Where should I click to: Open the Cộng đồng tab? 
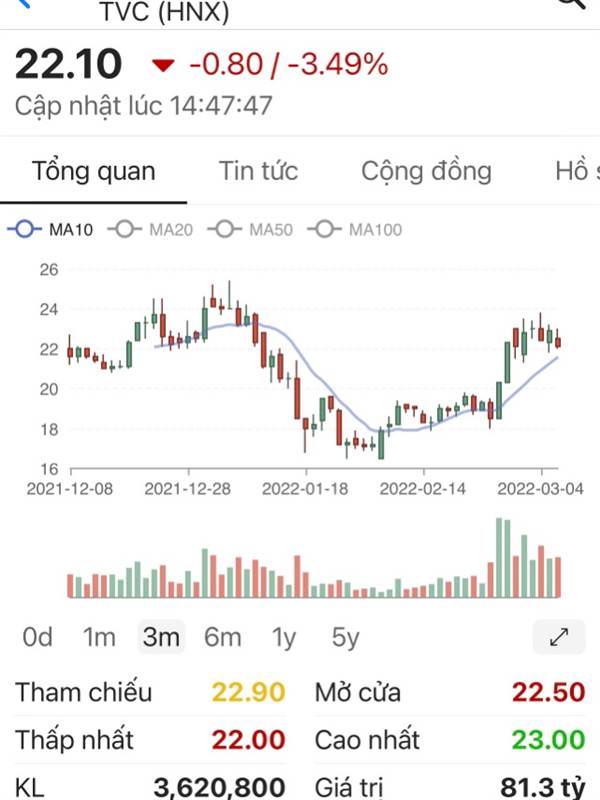[x=426, y=171]
